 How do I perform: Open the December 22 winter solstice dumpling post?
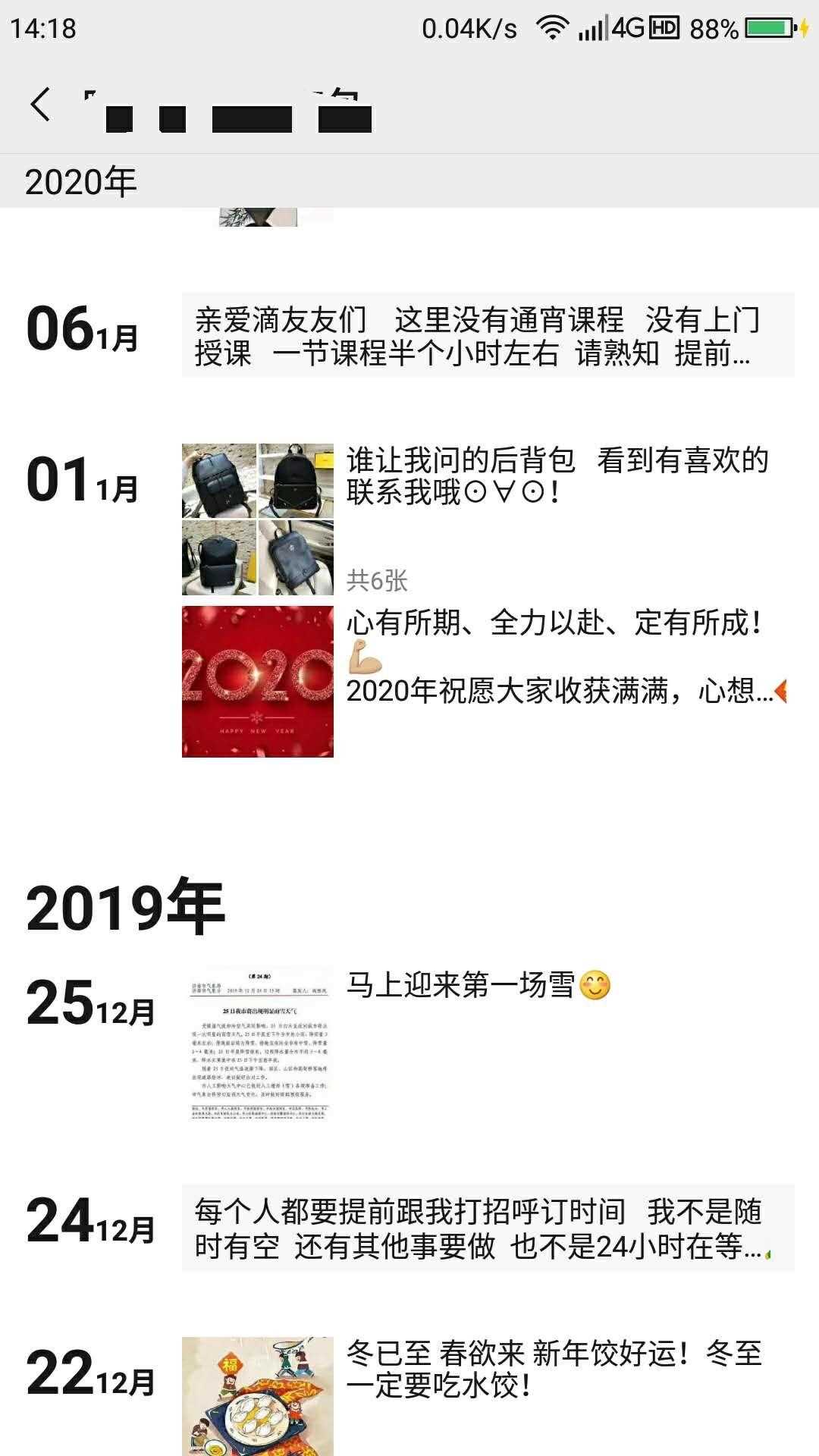[488, 1395]
